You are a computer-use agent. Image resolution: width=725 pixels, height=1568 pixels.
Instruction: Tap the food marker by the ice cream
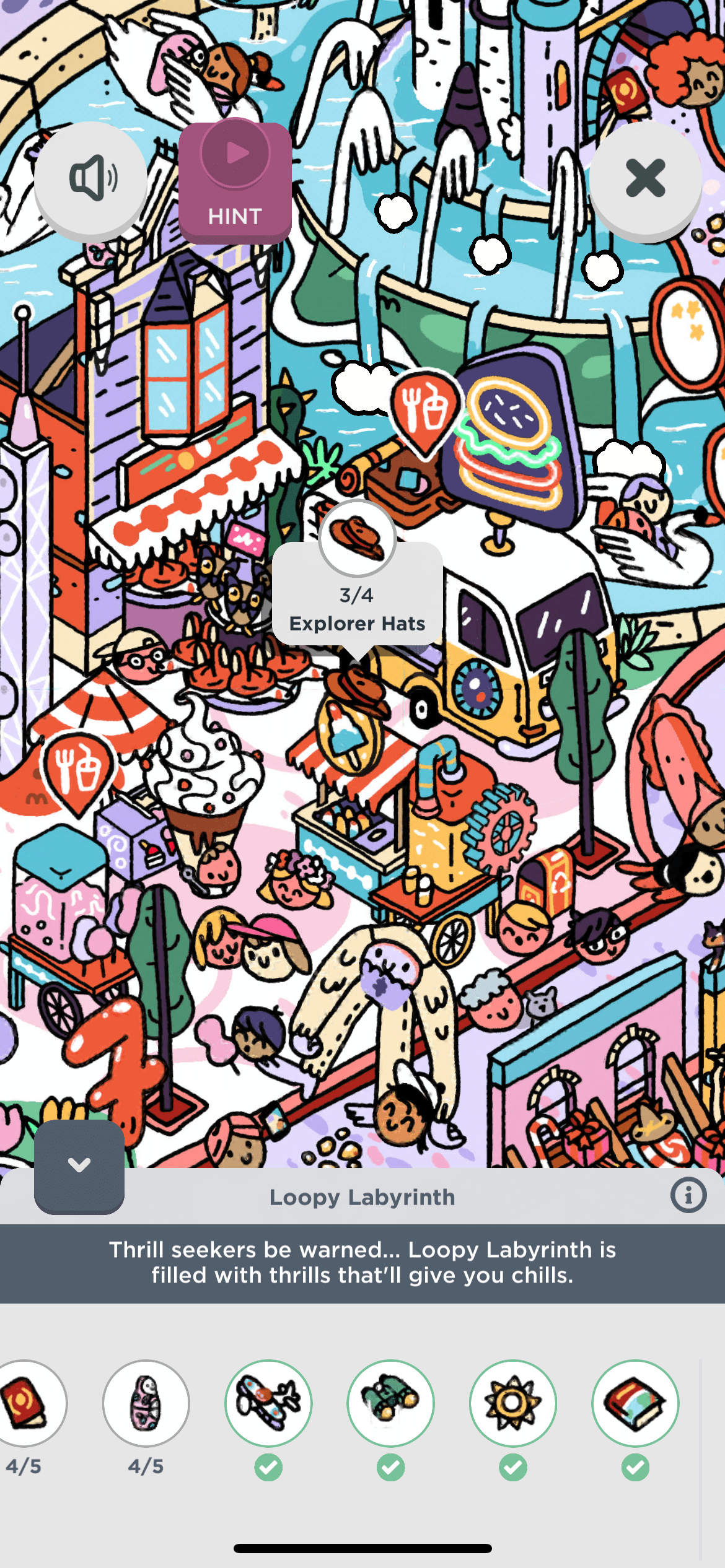click(77, 770)
